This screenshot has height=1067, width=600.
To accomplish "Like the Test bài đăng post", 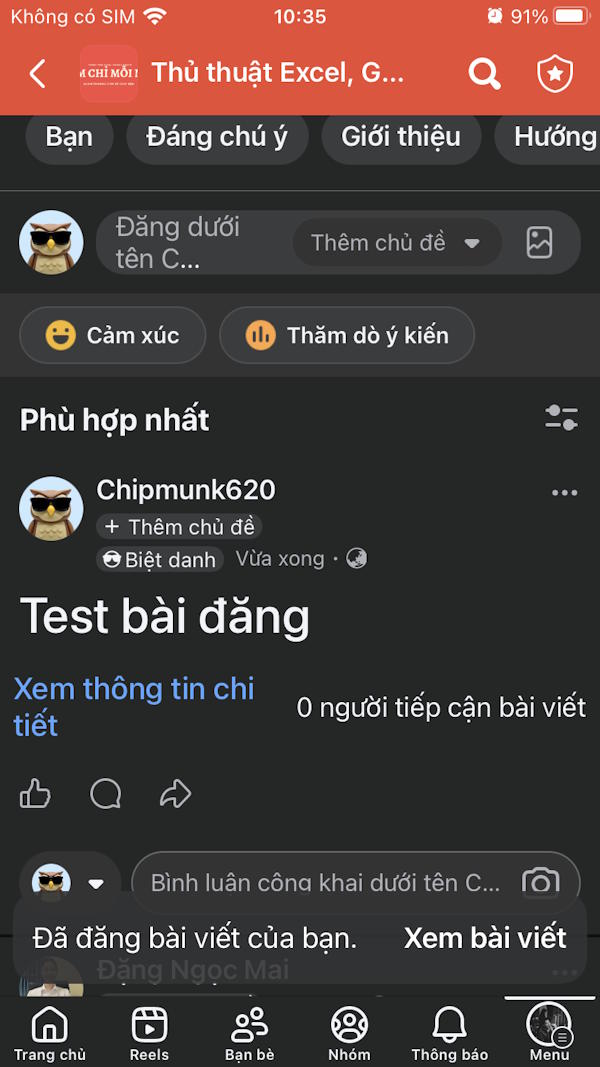I will 36,794.
